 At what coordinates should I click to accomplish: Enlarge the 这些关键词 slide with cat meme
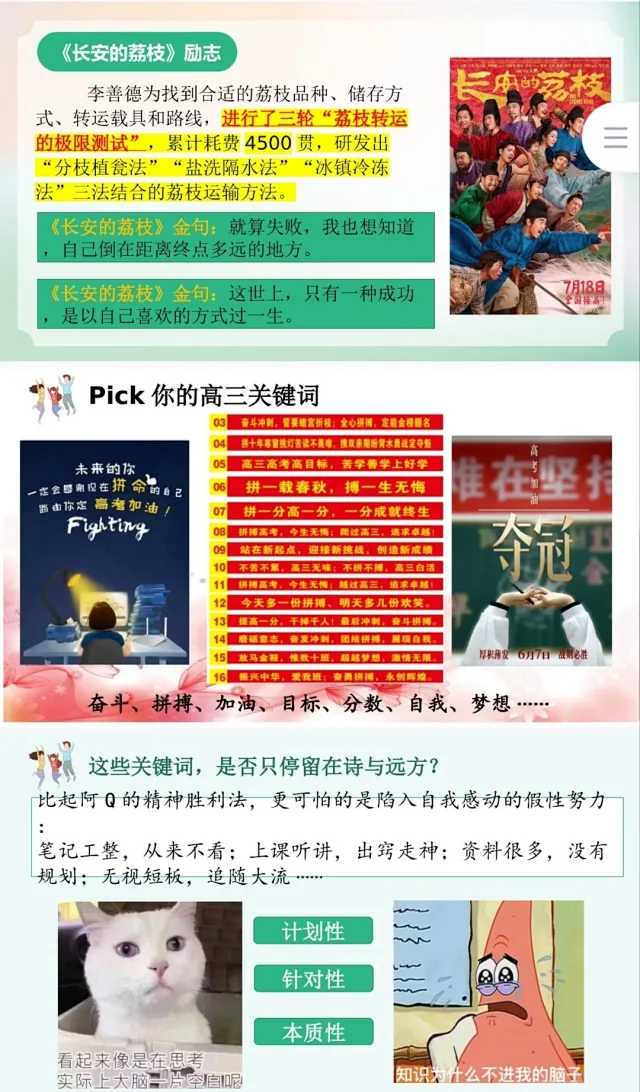coord(320,910)
